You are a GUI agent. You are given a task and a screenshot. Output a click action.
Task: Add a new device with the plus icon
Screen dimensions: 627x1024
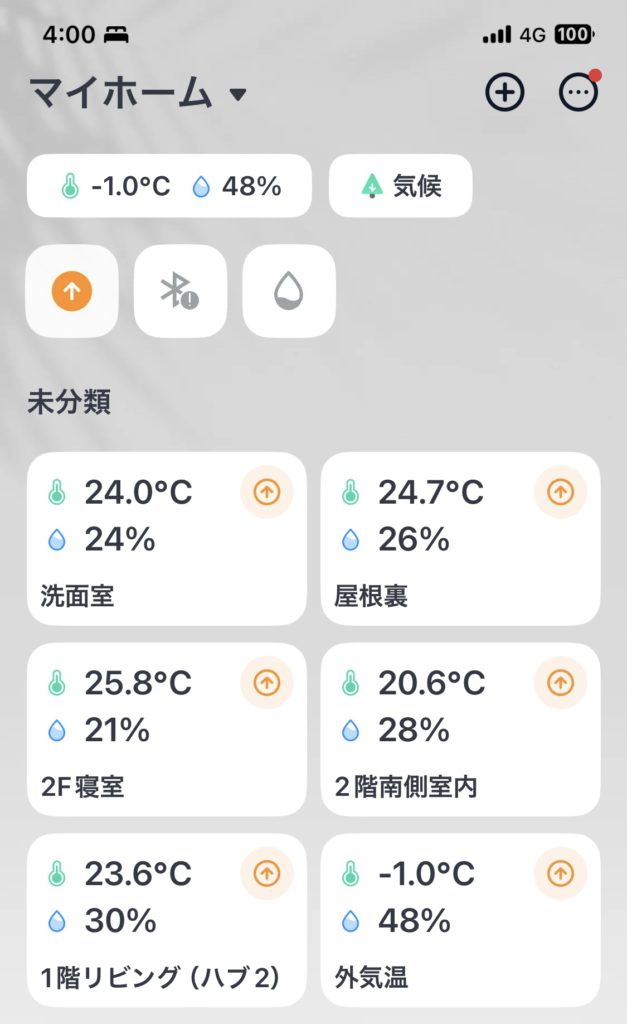click(x=504, y=93)
